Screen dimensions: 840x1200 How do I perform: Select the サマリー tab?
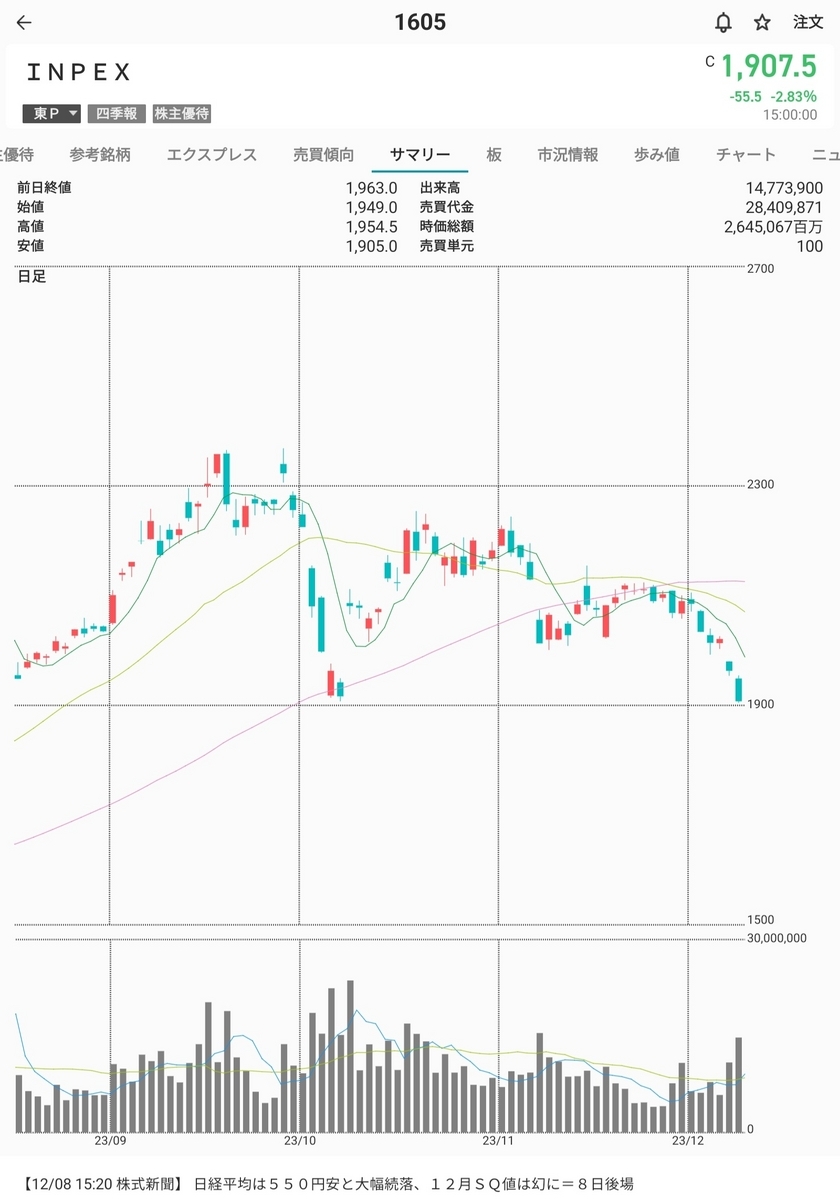pos(420,155)
